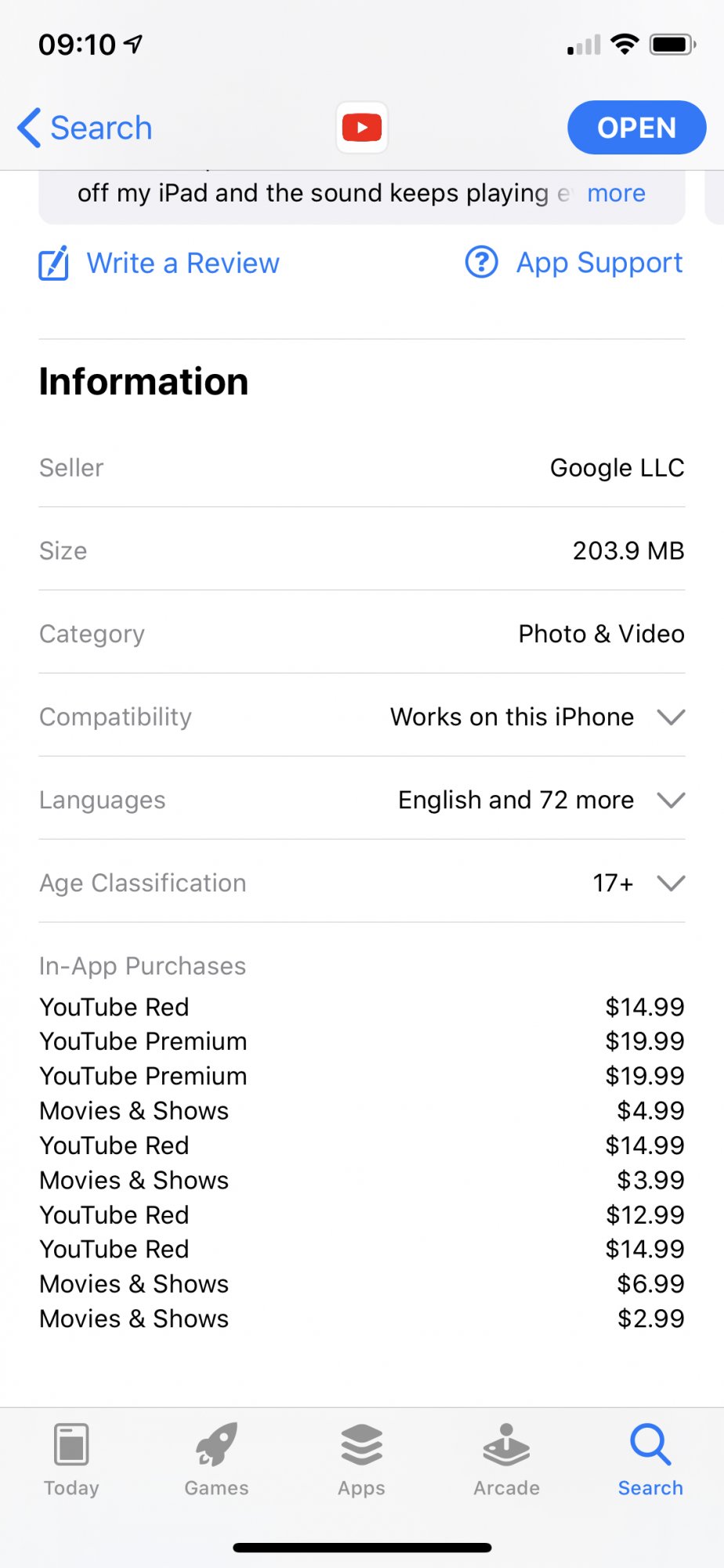Open App Support

(574, 263)
